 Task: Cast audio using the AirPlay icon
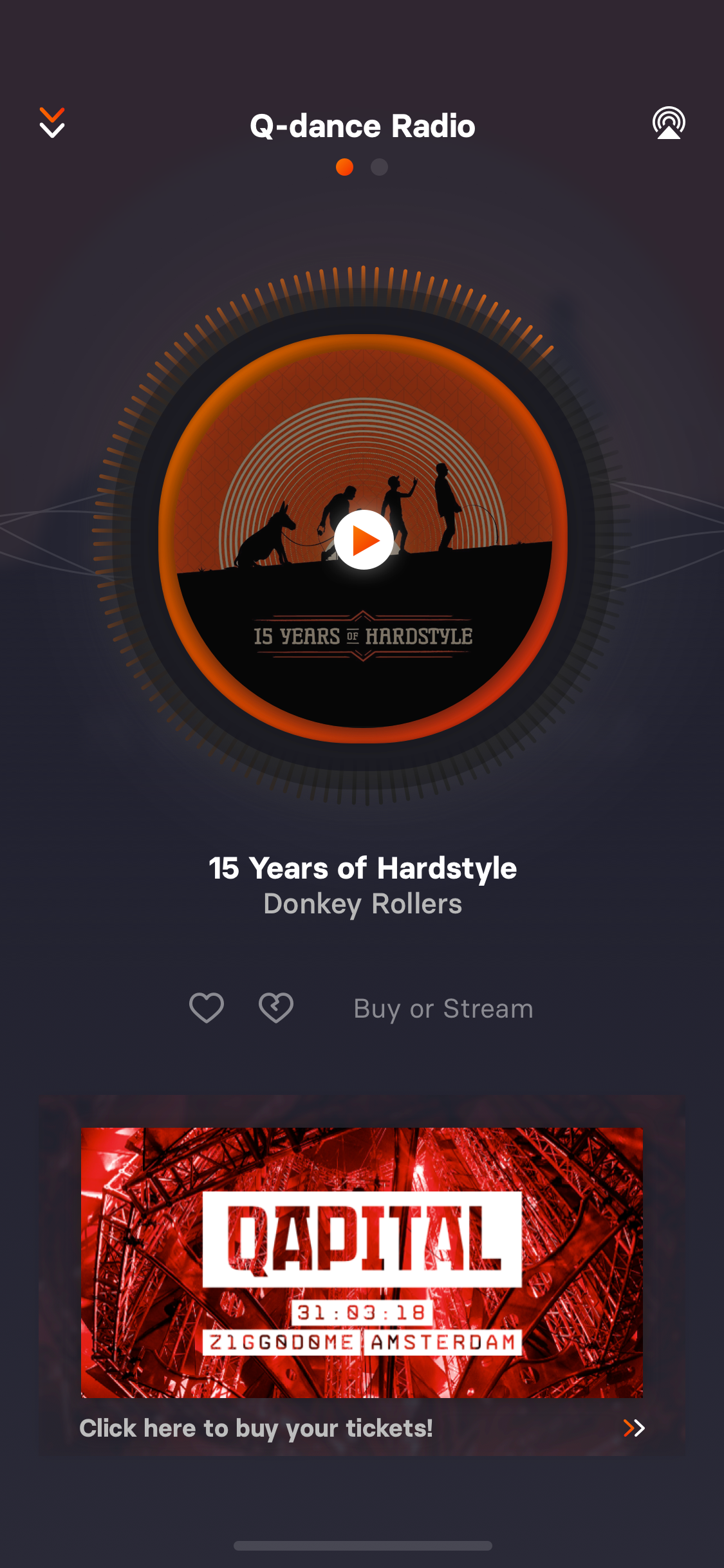click(669, 124)
